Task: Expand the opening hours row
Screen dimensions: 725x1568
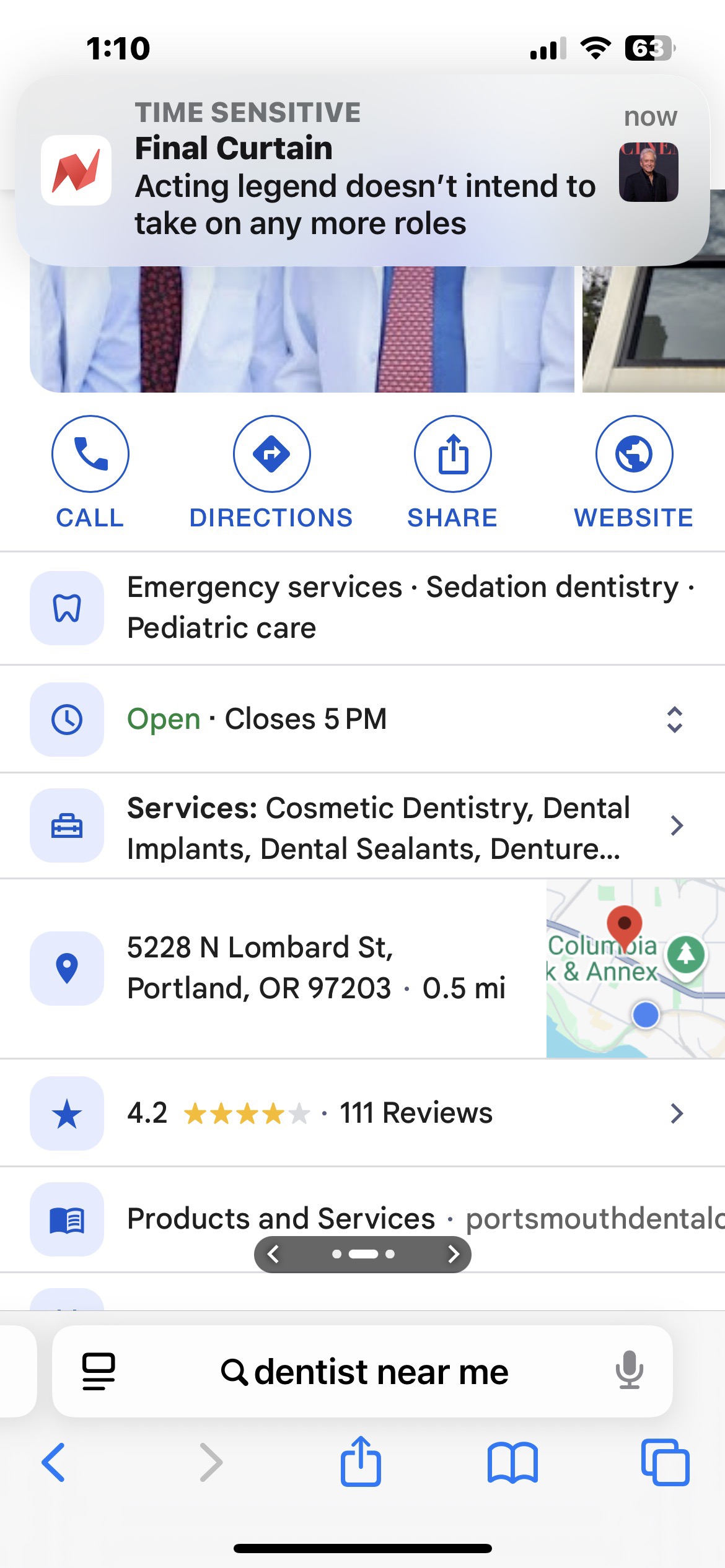Action: pyautogui.click(x=674, y=720)
